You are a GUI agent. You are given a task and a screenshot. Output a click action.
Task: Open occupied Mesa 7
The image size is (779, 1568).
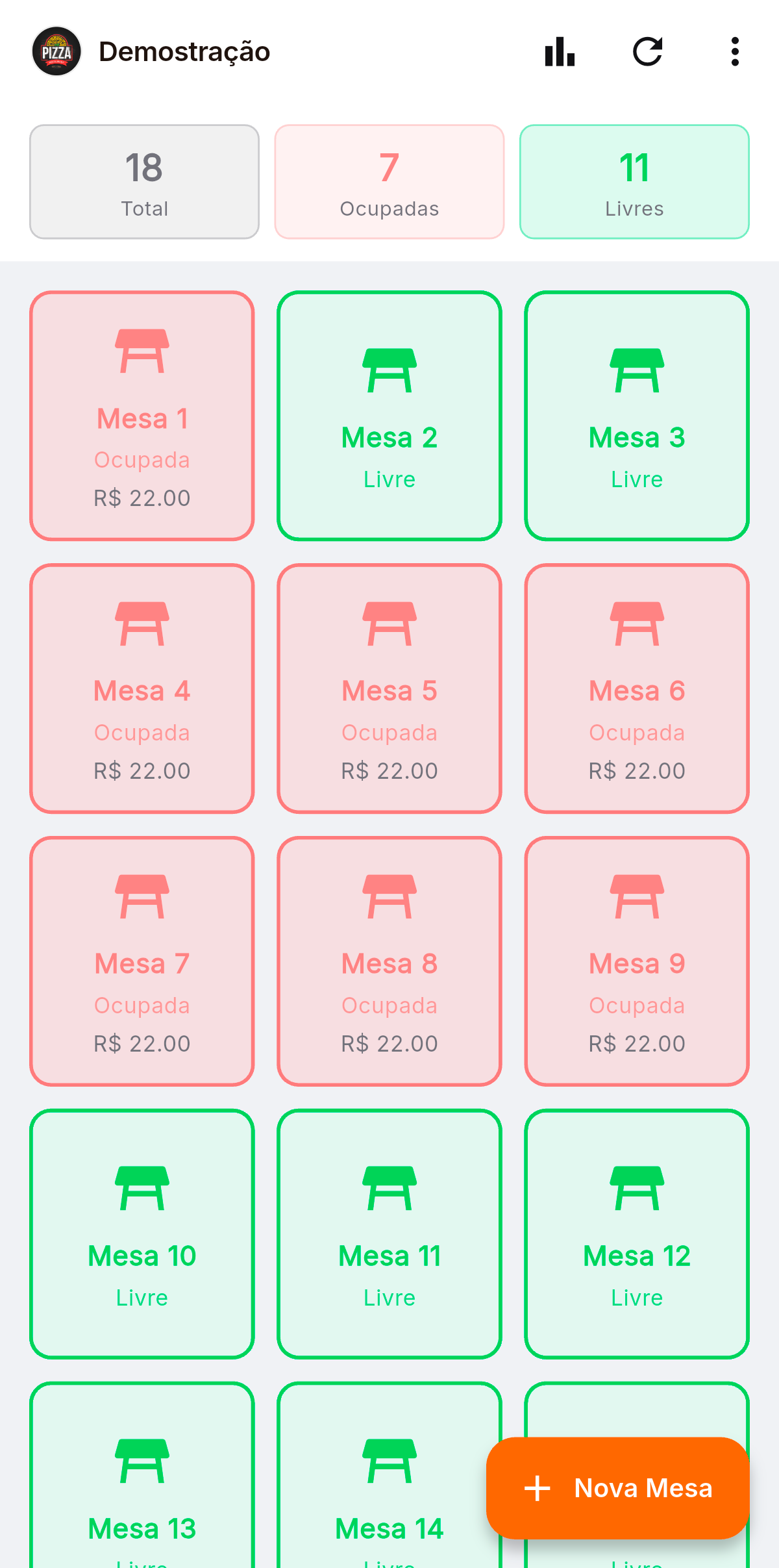coord(142,961)
